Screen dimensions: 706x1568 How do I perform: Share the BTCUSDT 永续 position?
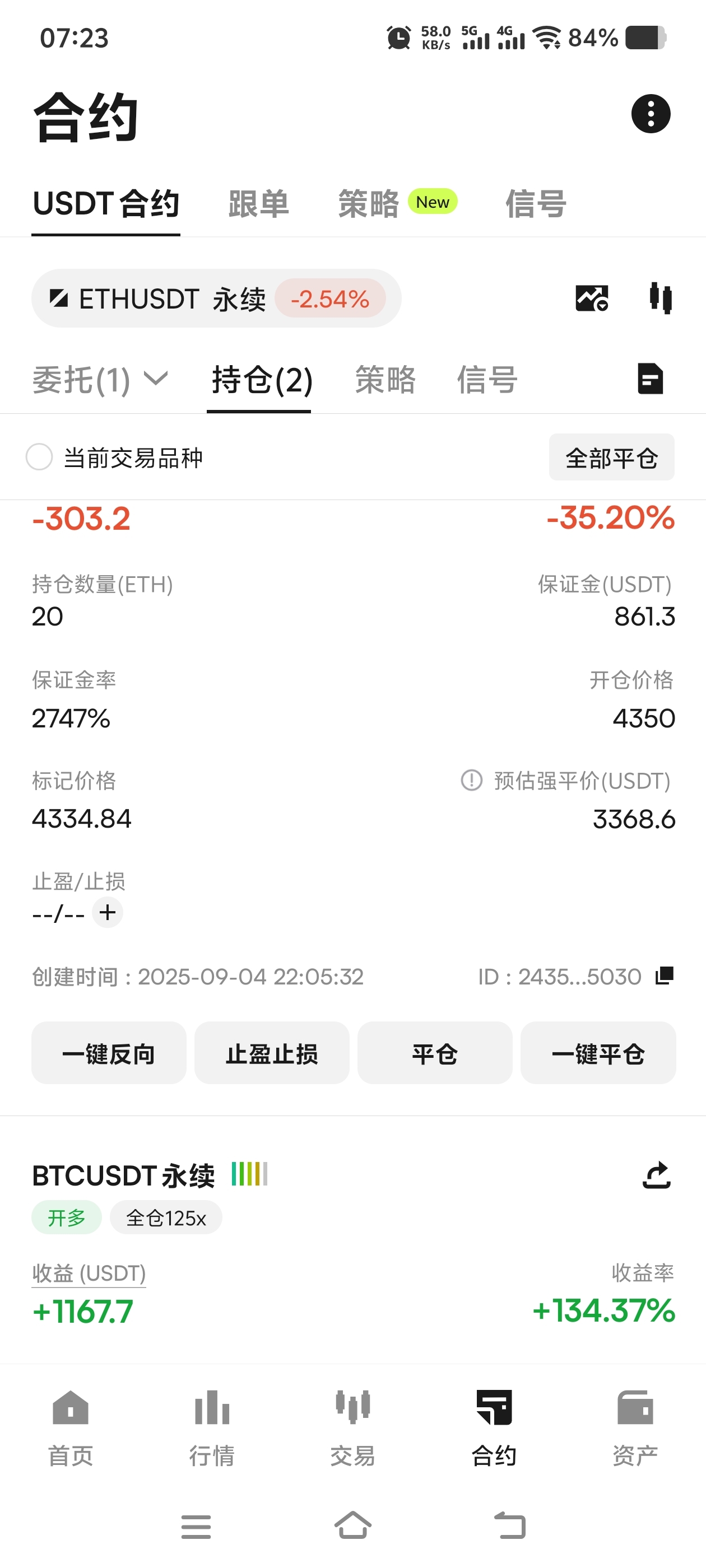click(x=656, y=1175)
